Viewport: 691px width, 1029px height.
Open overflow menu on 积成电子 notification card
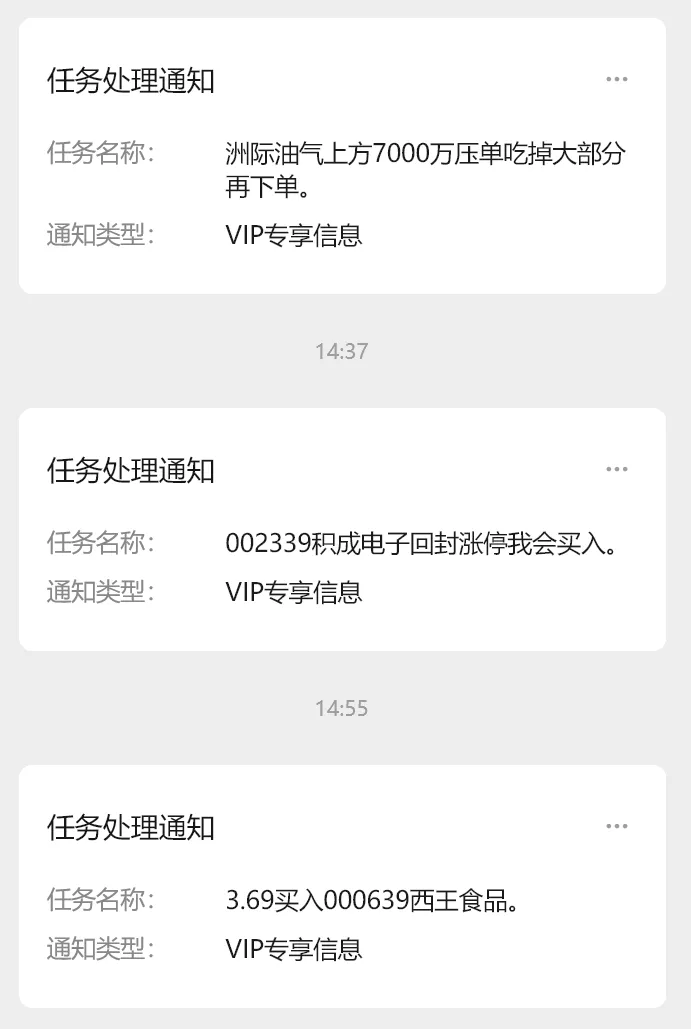pyautogui.click(x=617, y=469)
